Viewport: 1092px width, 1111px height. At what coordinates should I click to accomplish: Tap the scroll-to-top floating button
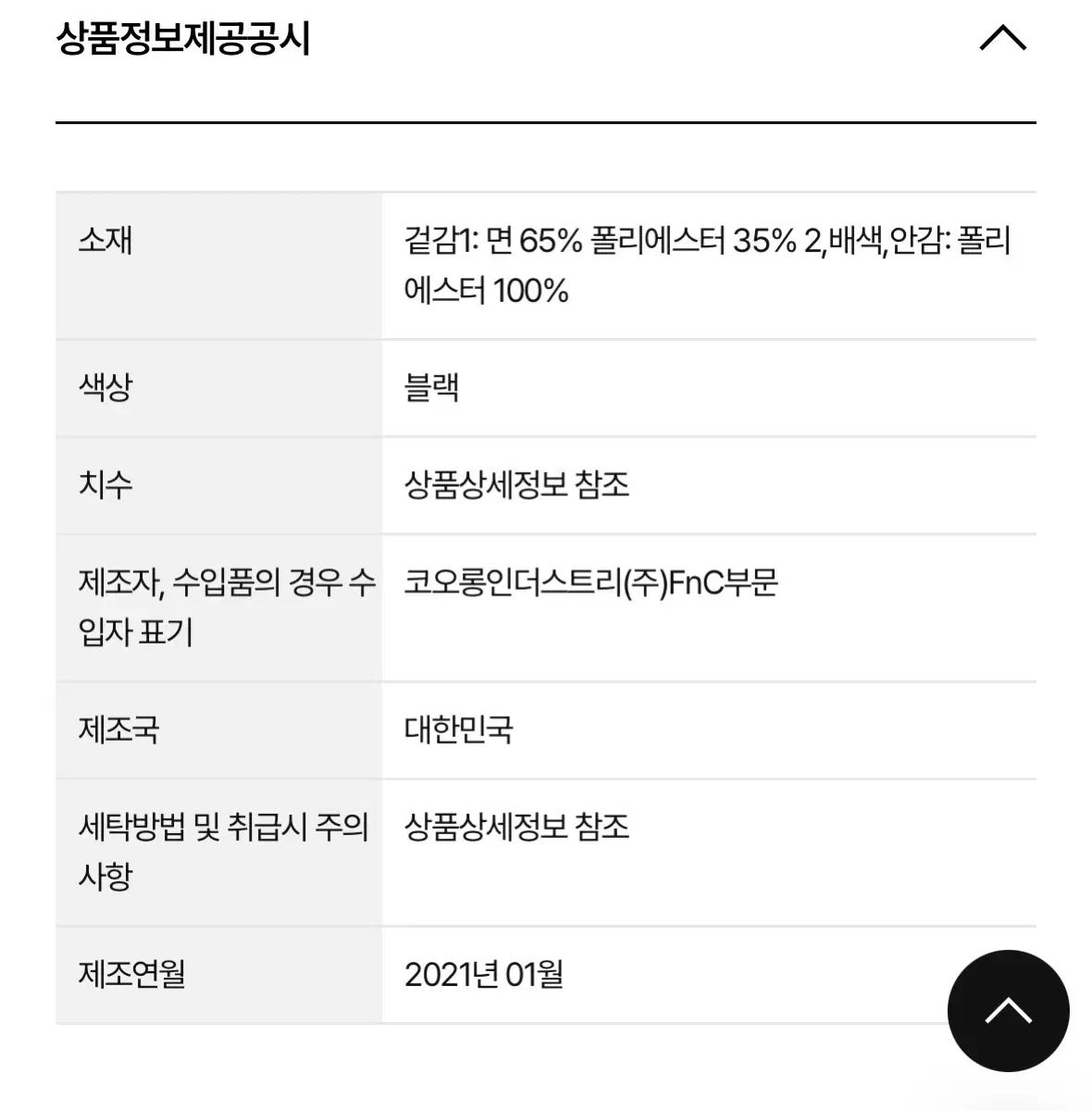point(1008,1010)
